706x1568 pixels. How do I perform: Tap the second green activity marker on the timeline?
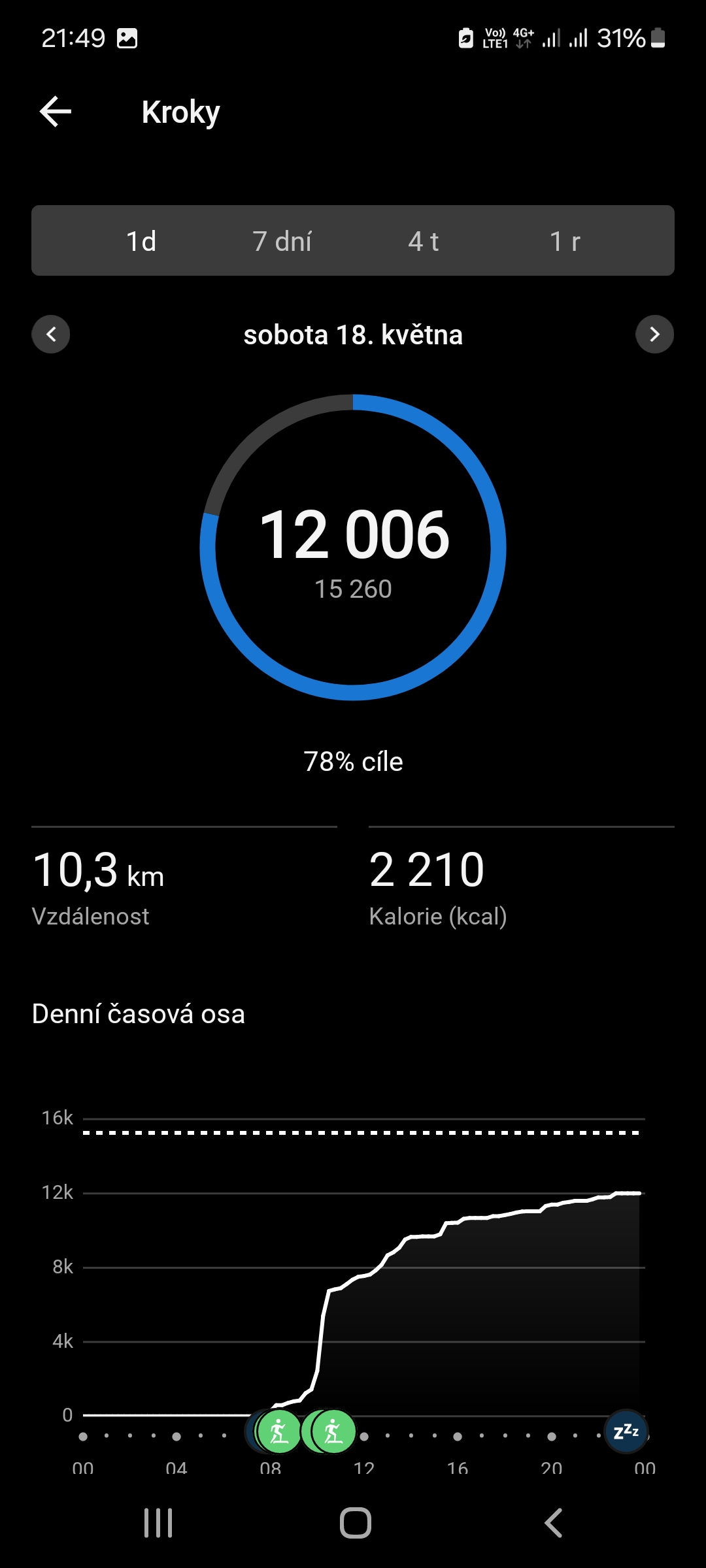tap(333, 1431)
